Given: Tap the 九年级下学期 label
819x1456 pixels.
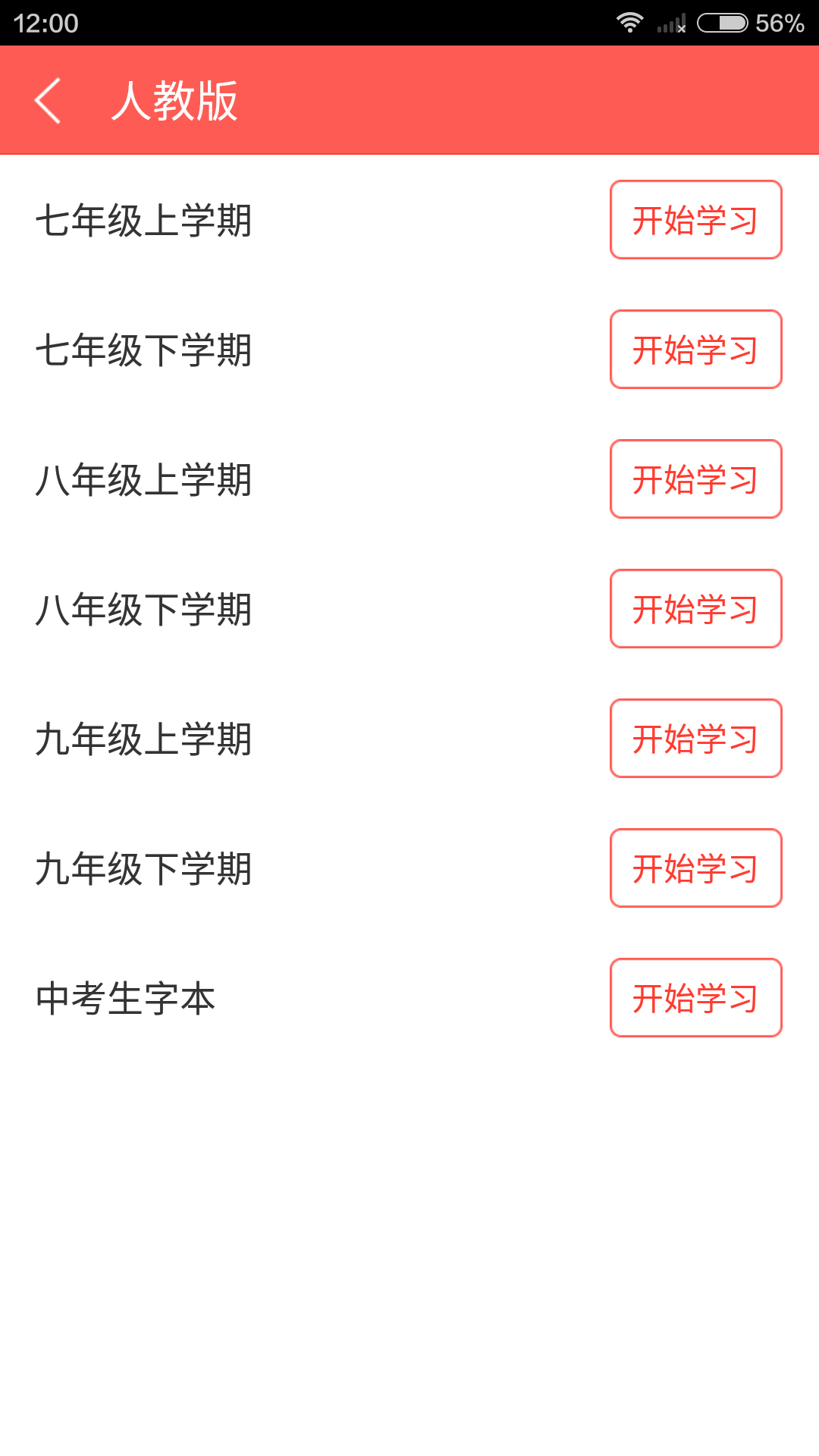Looking at the screenshot, I should point(144,868).
